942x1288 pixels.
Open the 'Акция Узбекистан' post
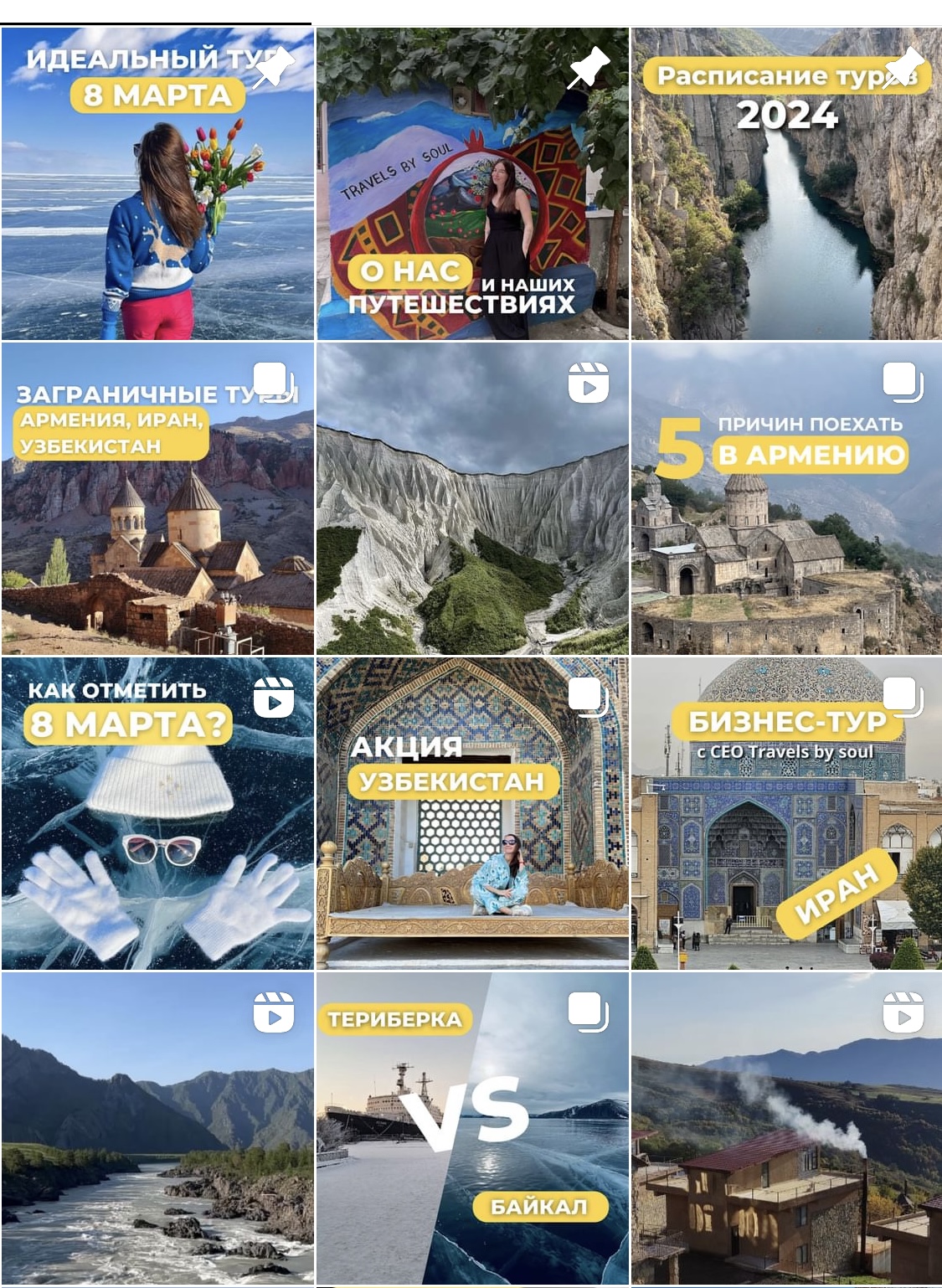(x=472, y=813)
